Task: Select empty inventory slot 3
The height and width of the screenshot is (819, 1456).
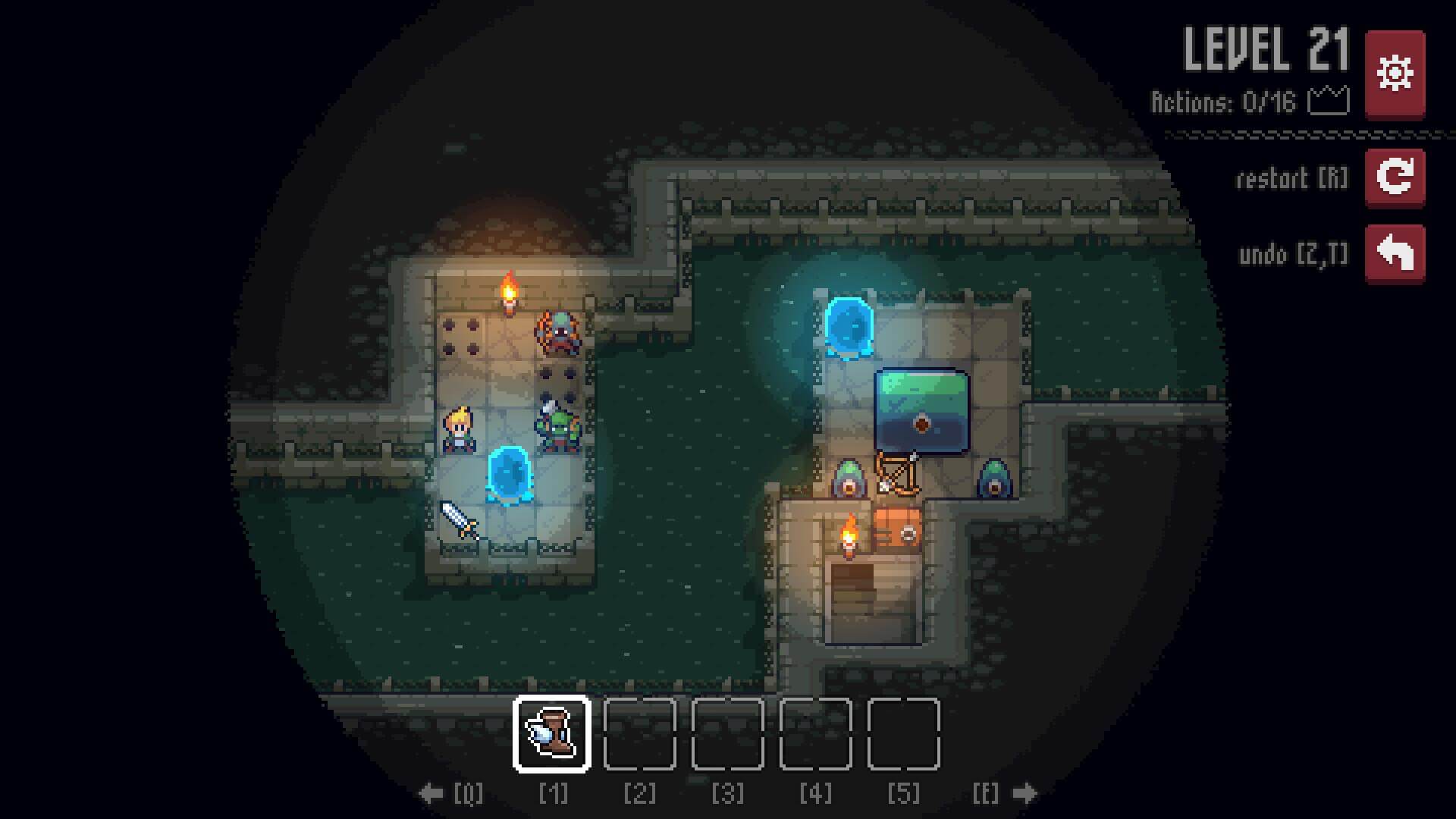Action: (727, 733)
